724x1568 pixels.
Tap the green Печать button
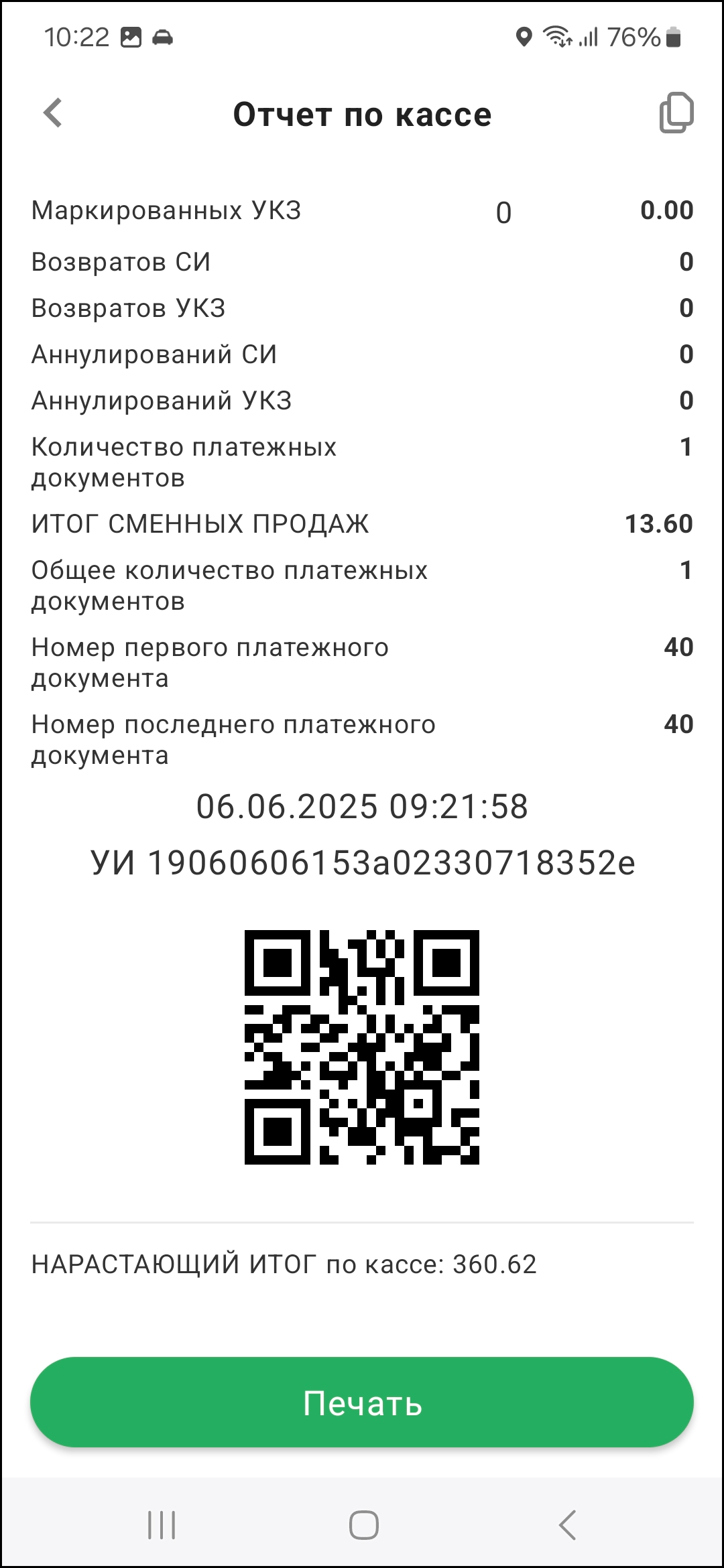coord(362,1402)
